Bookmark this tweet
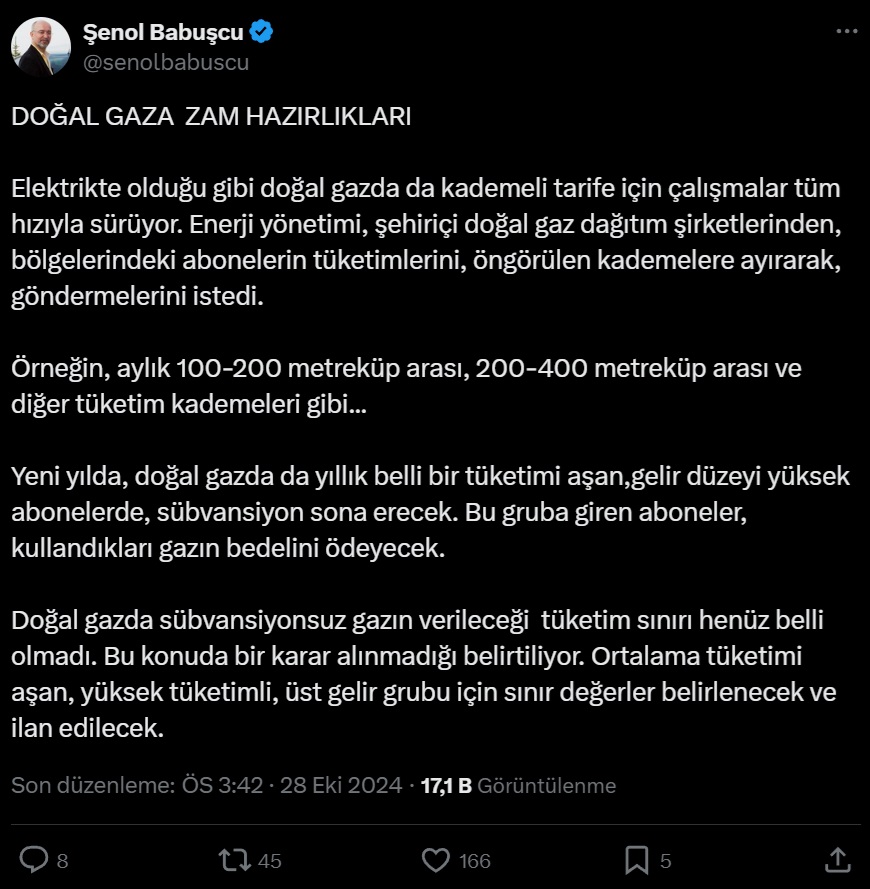The image size is (870, 889). [x=637, y=859]
